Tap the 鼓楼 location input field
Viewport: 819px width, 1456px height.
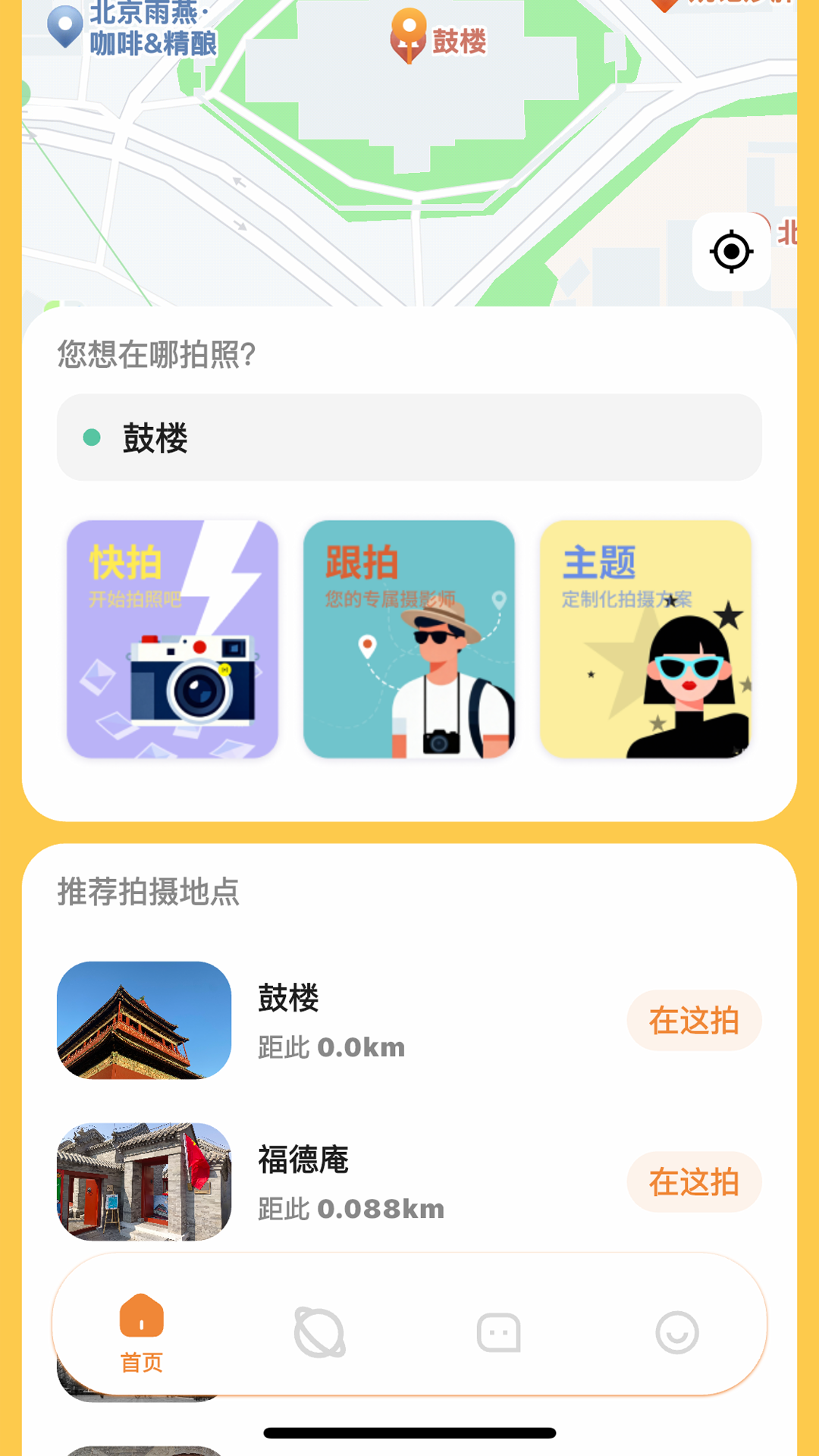[409, 438]
